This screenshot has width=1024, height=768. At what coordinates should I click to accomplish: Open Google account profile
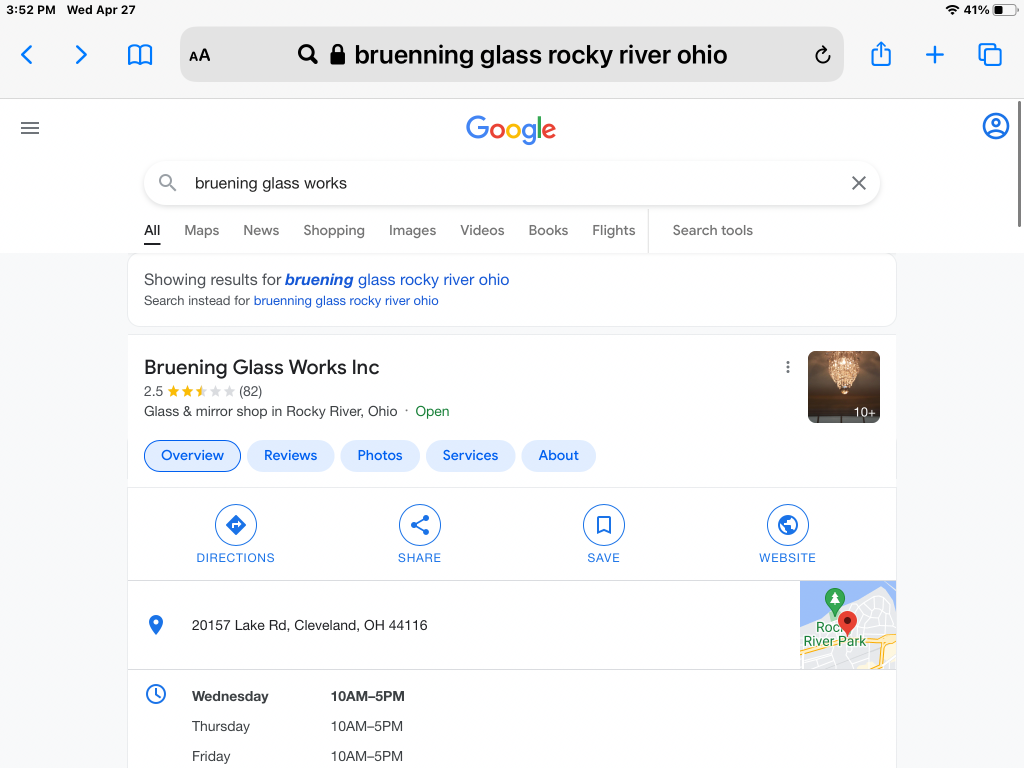[995, 127]
